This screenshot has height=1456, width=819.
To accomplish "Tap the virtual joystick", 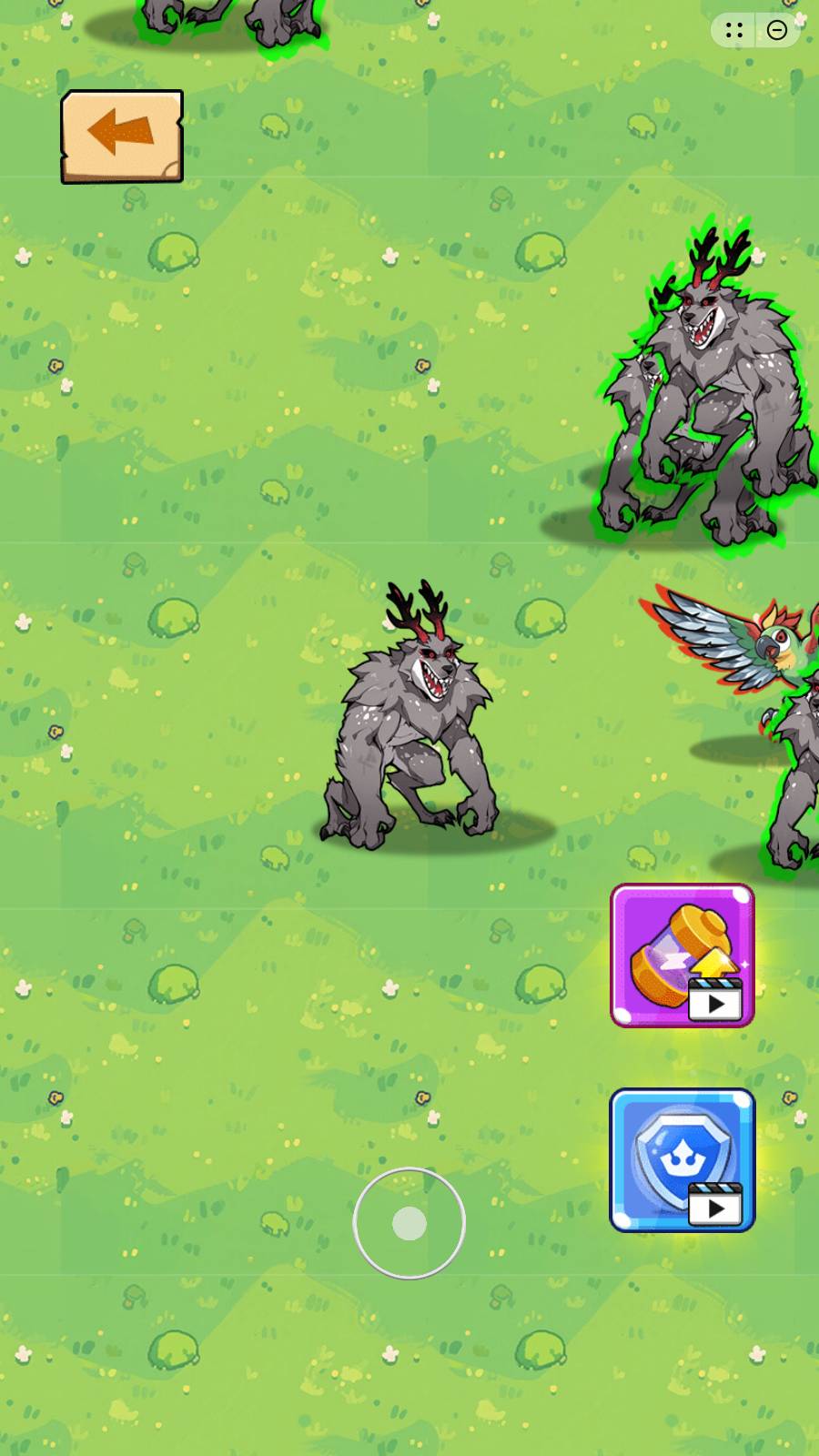I will [409, 1224].
